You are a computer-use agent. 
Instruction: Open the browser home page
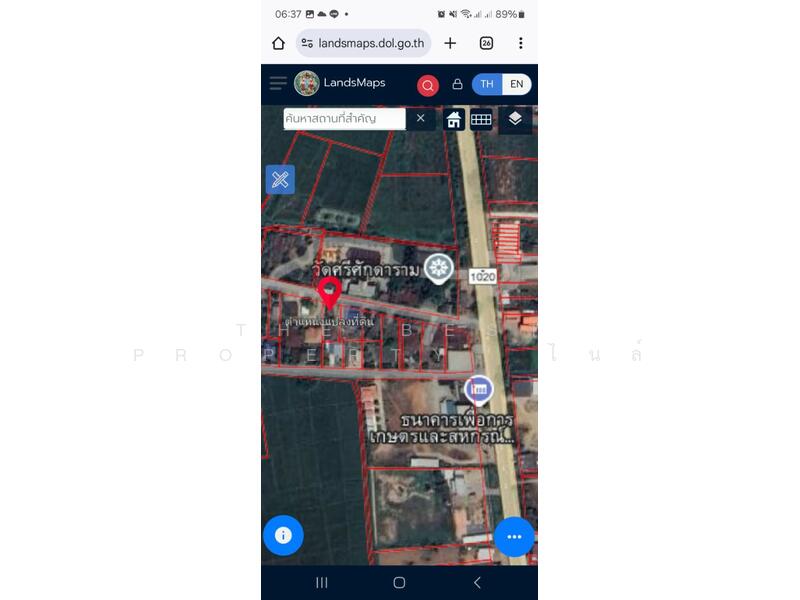pyautogui.click(x=278, y=43)
